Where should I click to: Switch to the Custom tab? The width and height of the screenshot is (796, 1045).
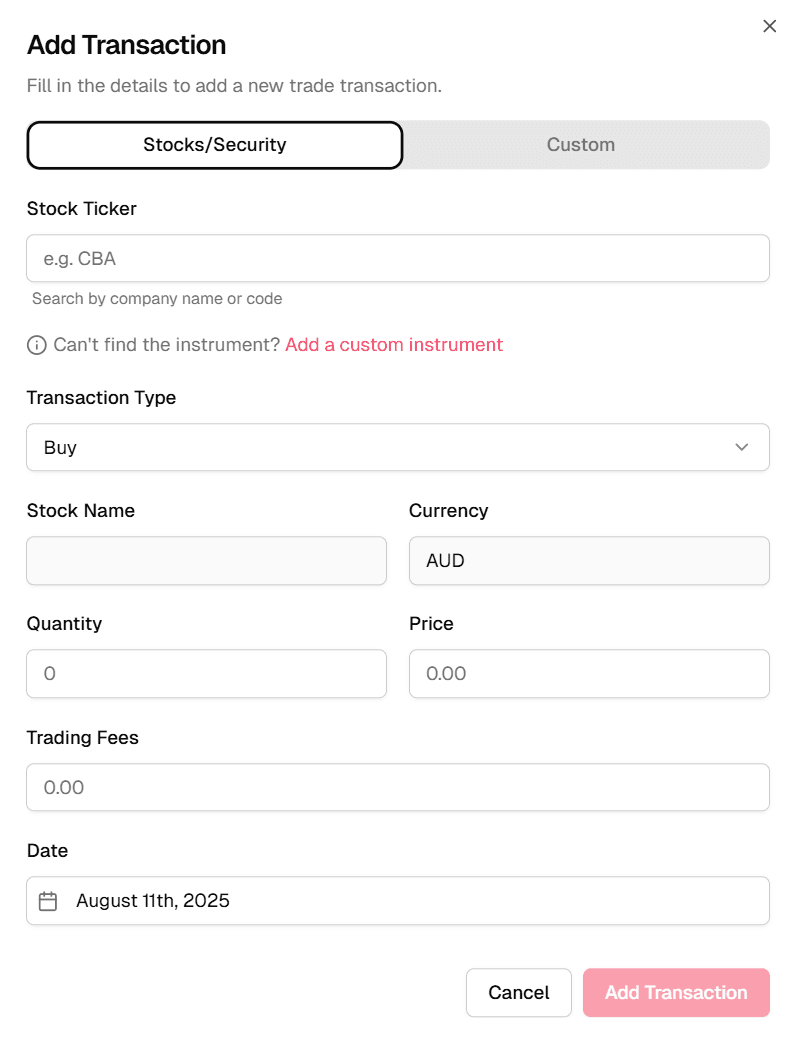pyautogui.click(x=581, y=144)
